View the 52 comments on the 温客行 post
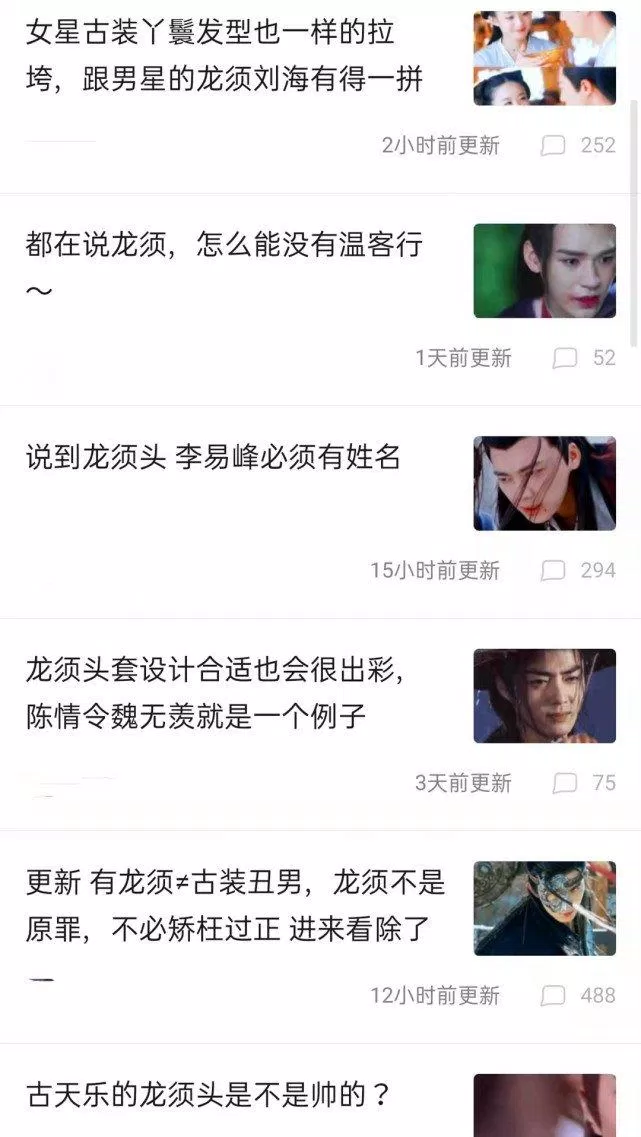Viewport: 641px width, 1137px height. [x=585, y=358]
